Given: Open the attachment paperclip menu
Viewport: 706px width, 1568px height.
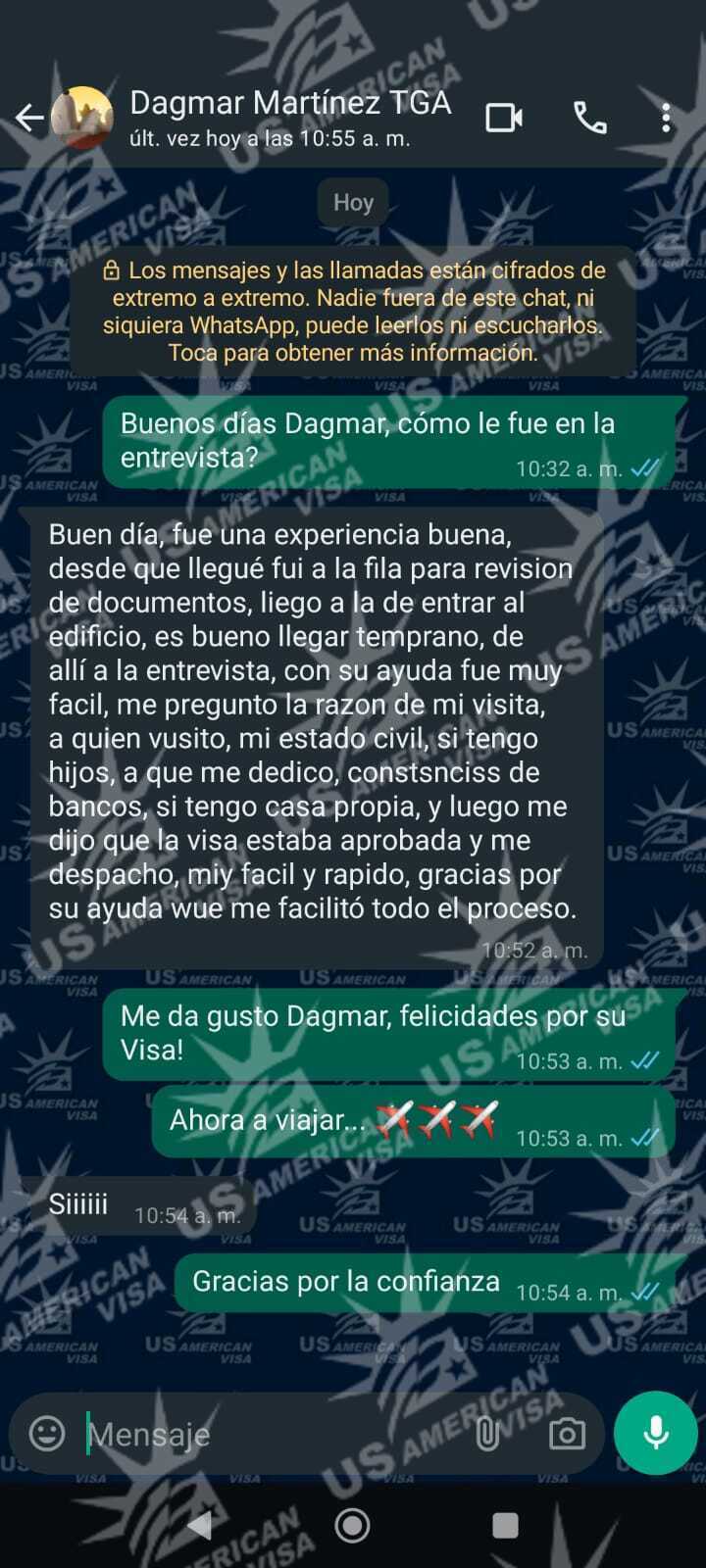Looking at the screenshot, I should [x=486, y=1435].
